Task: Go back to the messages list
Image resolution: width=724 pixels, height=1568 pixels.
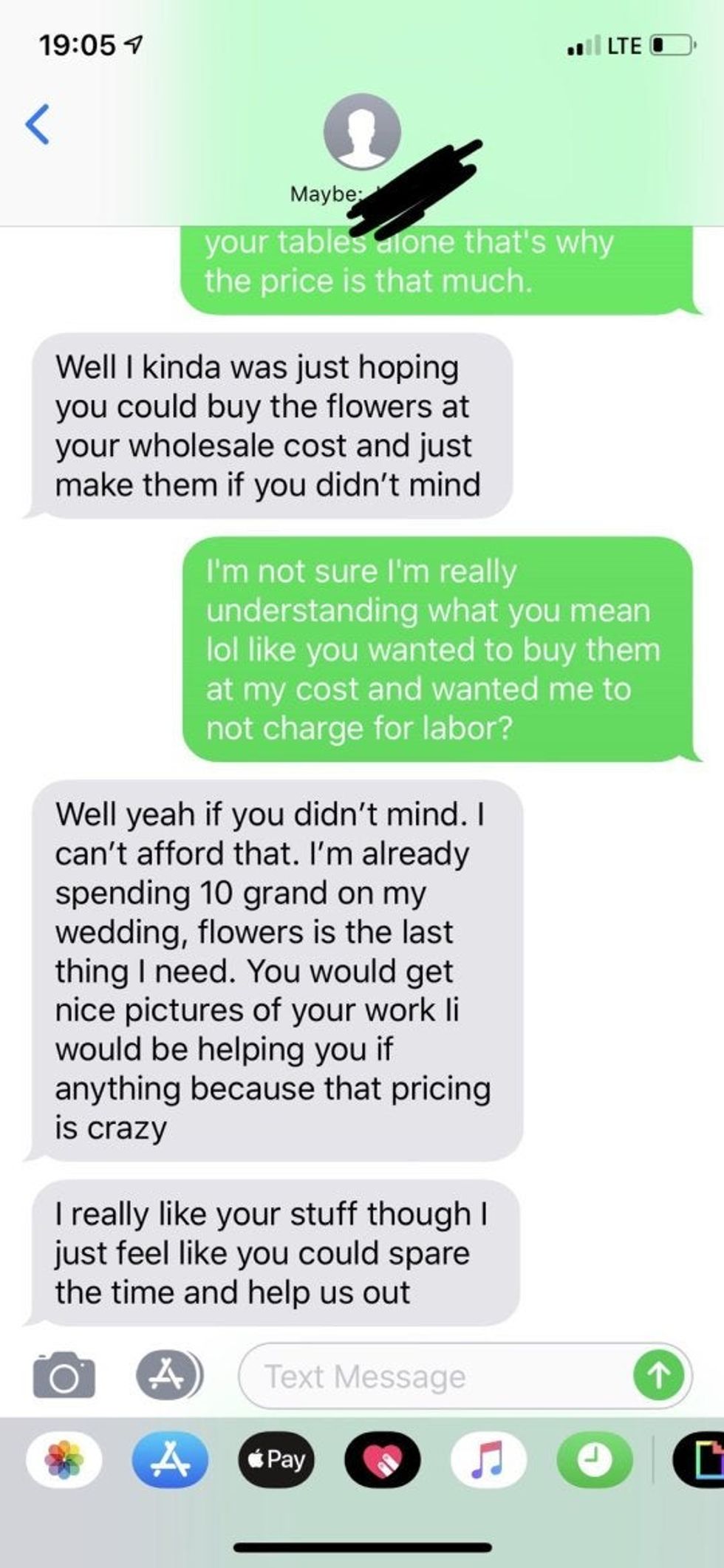Action: (38, 124)
